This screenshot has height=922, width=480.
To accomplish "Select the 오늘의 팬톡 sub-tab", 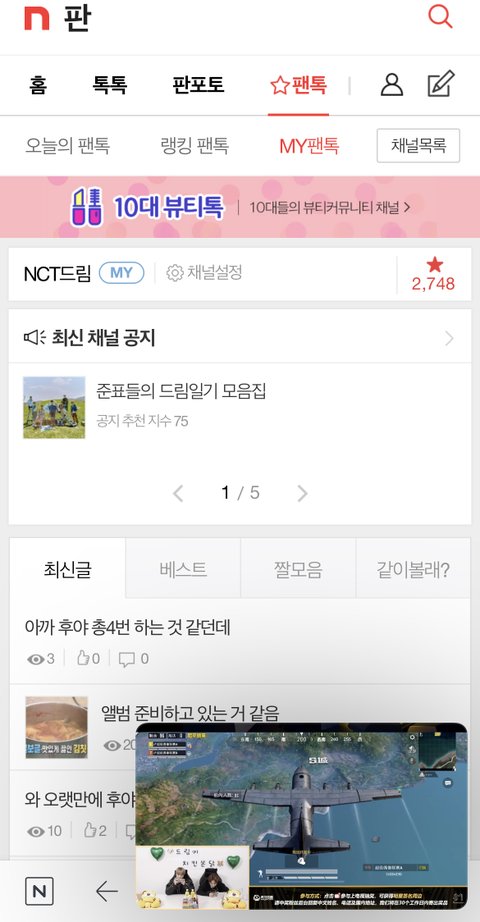I will tap(67, 146).
